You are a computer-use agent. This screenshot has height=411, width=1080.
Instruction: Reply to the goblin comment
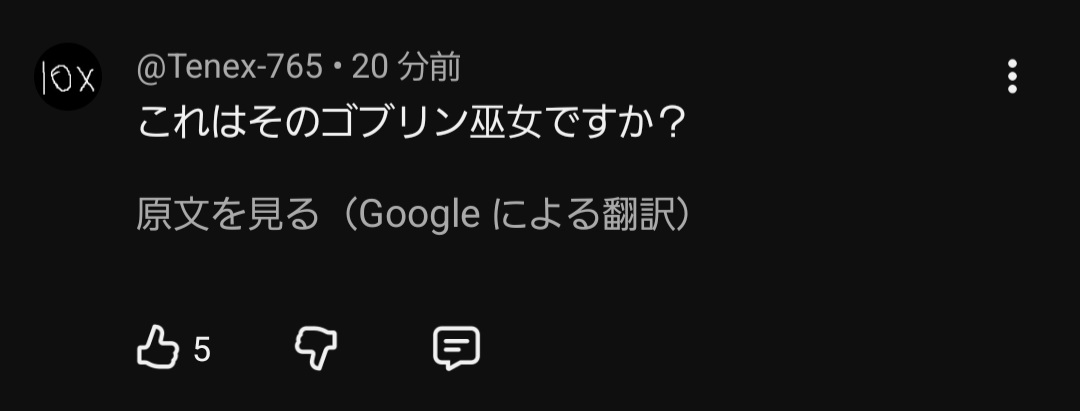[456, 348]
